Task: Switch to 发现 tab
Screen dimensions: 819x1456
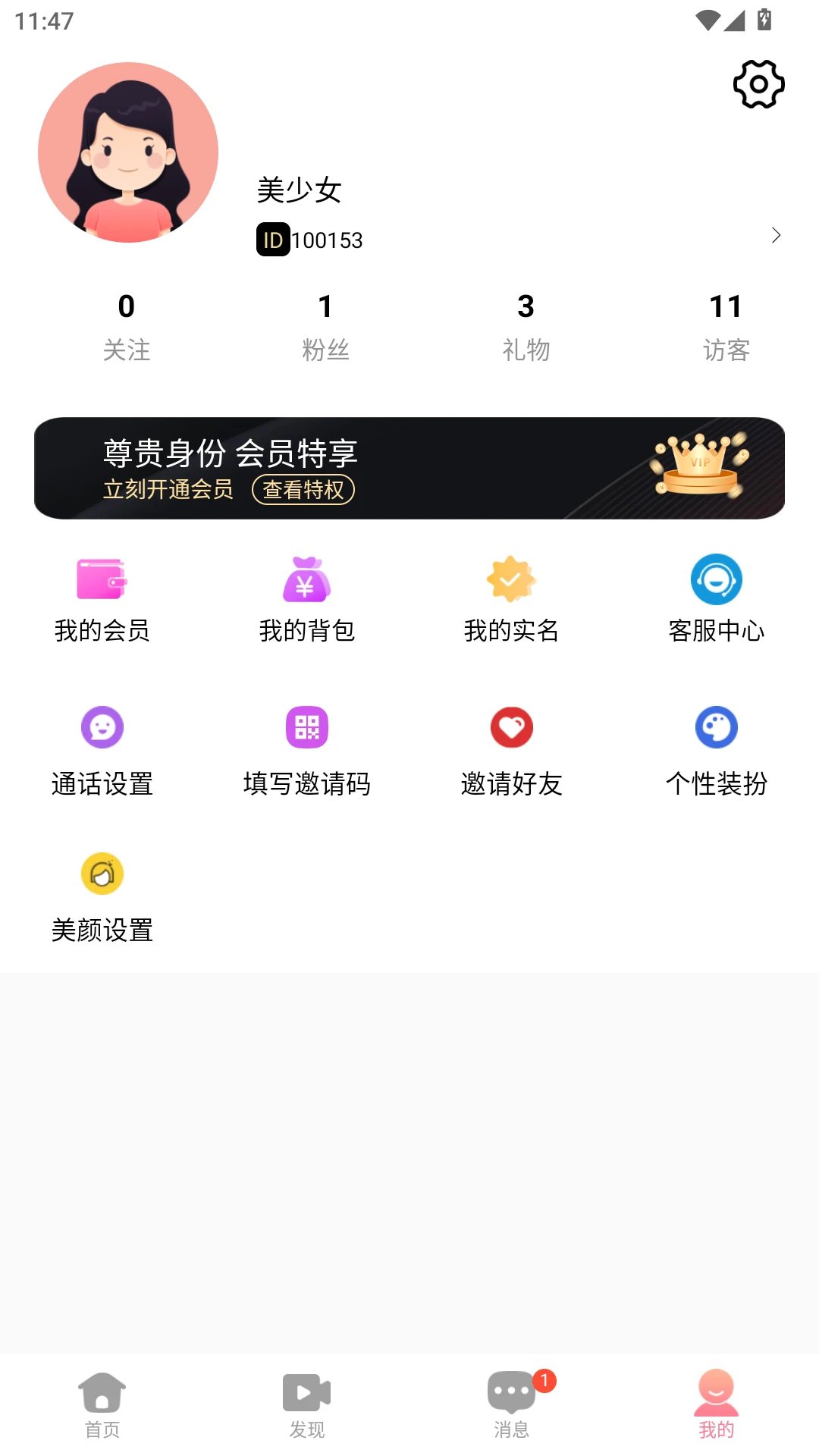Action: point(306,1401)
